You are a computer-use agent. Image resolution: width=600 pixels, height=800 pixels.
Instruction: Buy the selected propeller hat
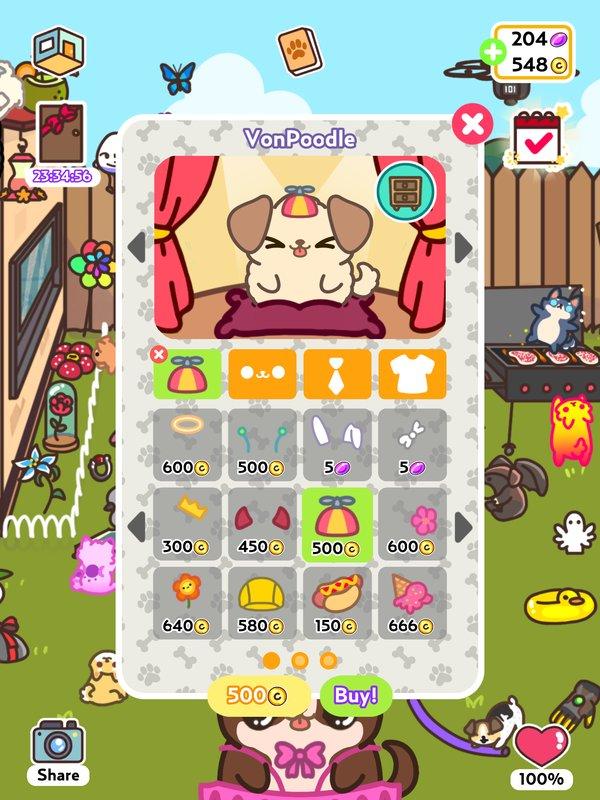coord(355,696)
